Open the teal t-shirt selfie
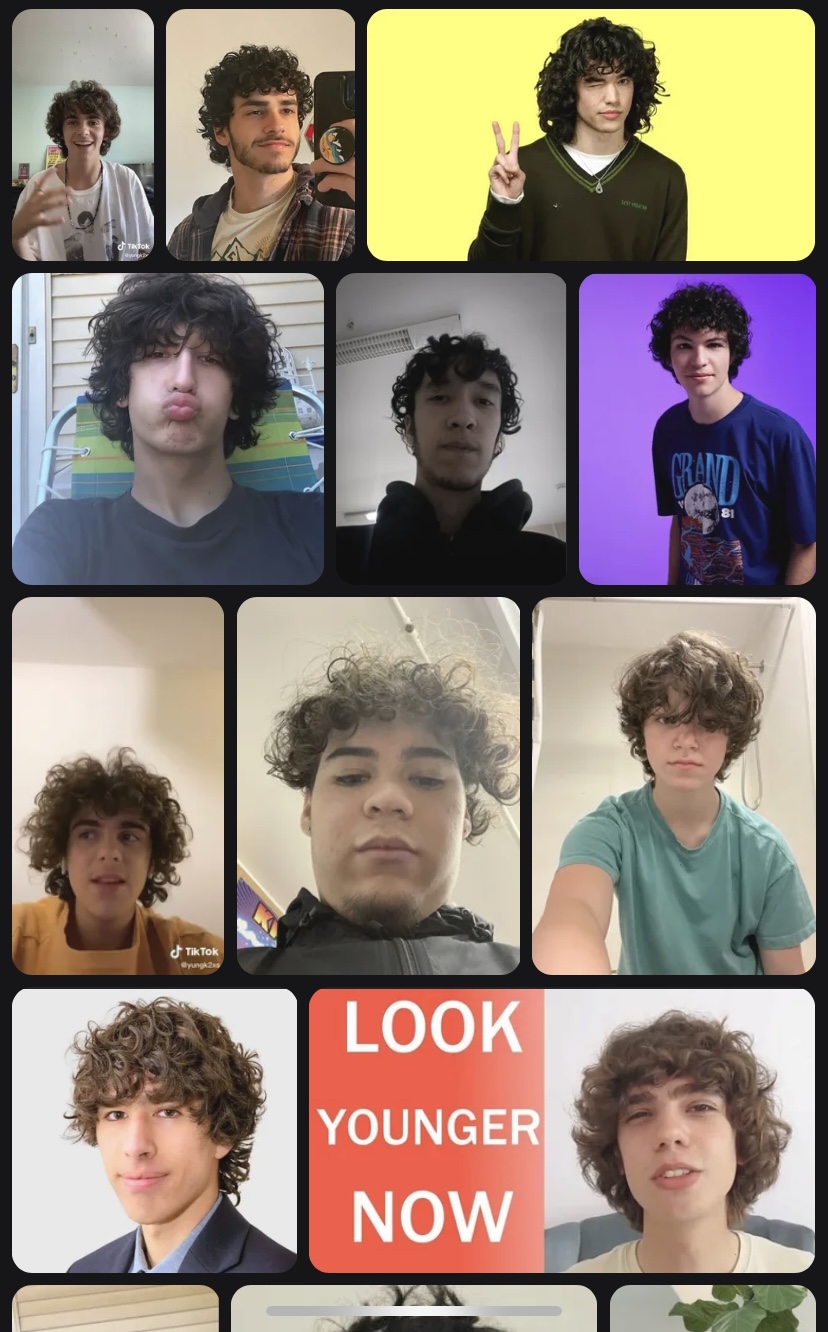Screen dimensions: 828x1332 [673, 785]
